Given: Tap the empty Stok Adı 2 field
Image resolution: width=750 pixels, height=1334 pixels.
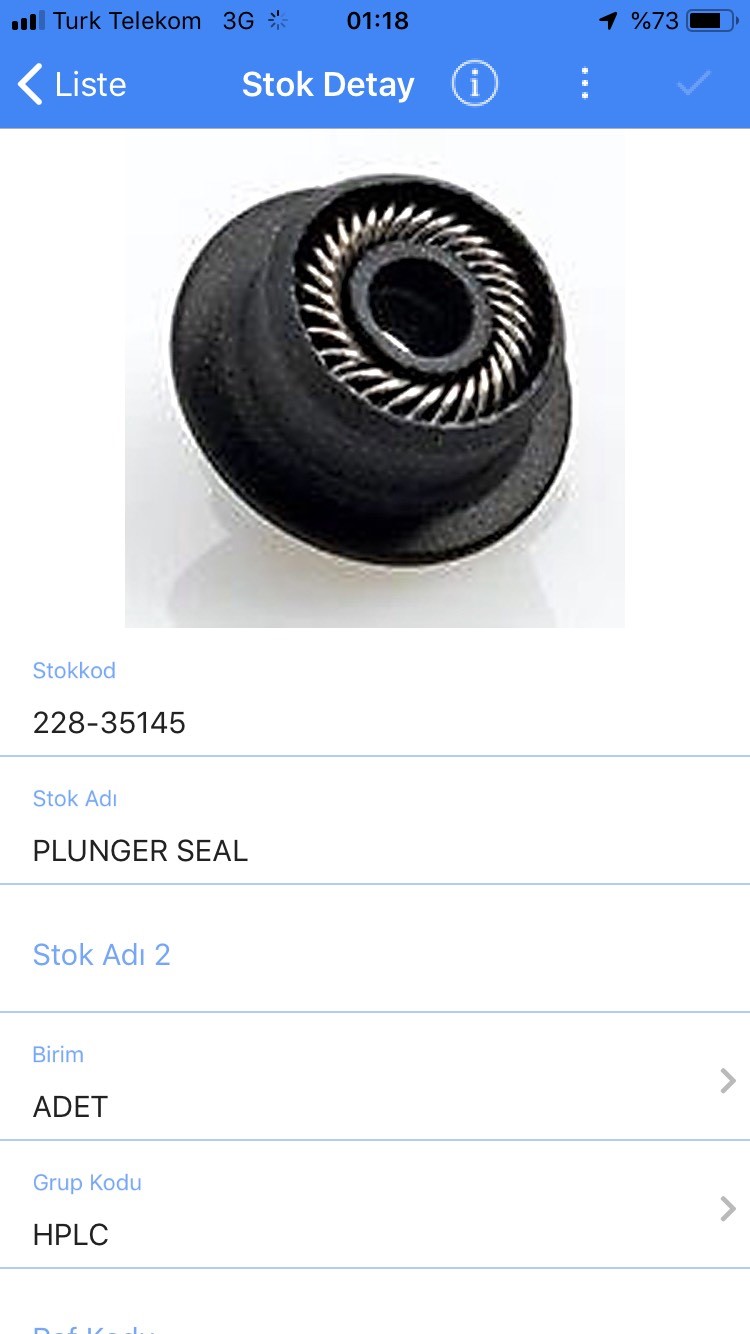Looking at the screenshot, I should pos(374,954).
